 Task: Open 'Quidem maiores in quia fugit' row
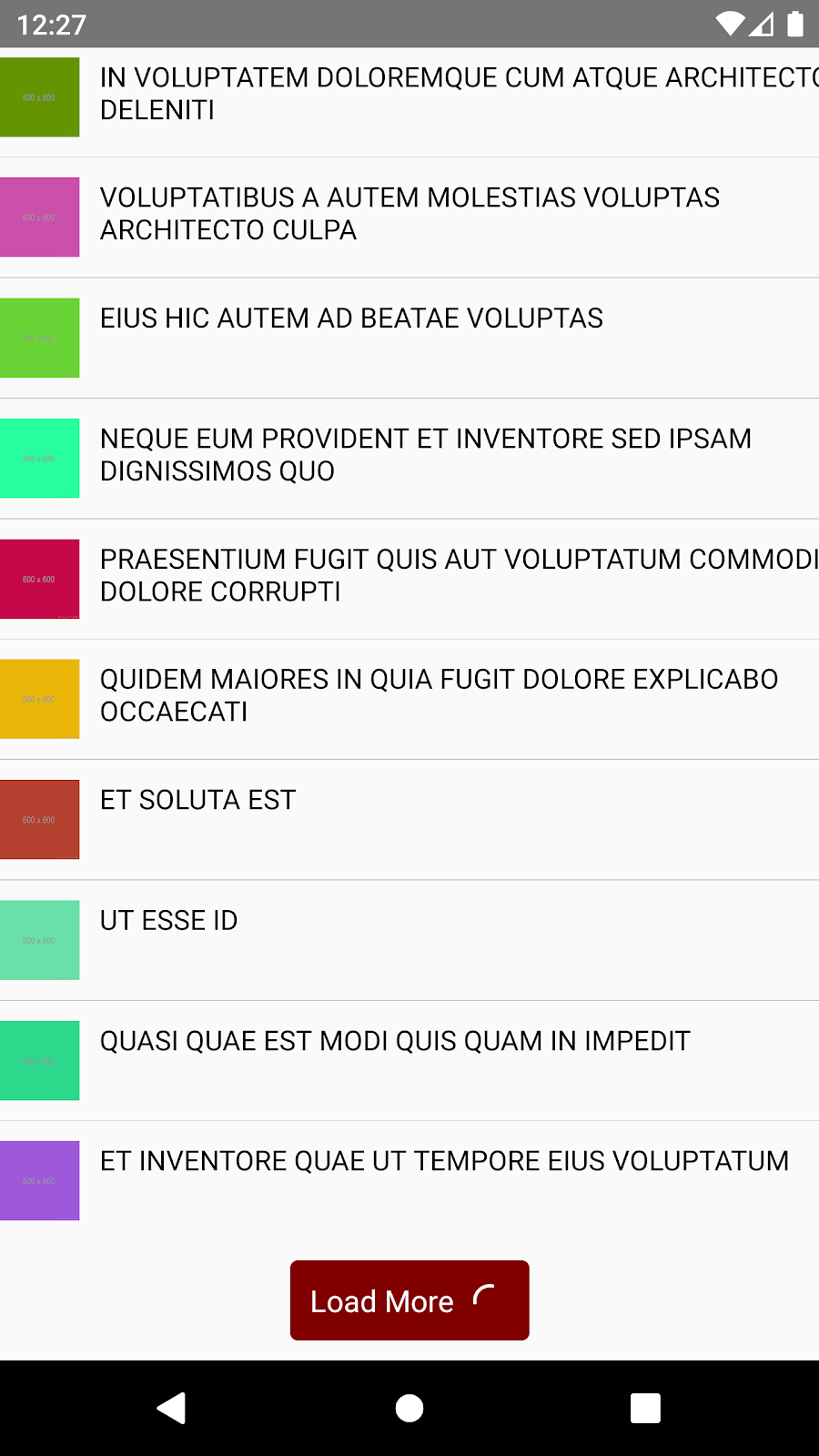click(409, 698)
